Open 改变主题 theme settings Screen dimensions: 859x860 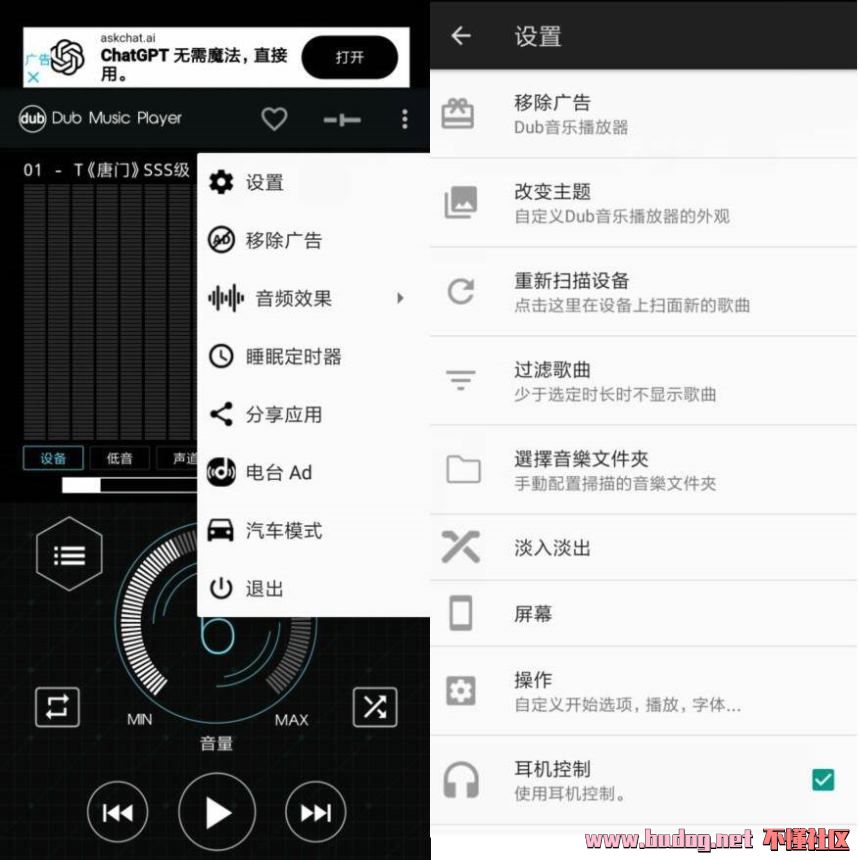(x=620, y=202)
